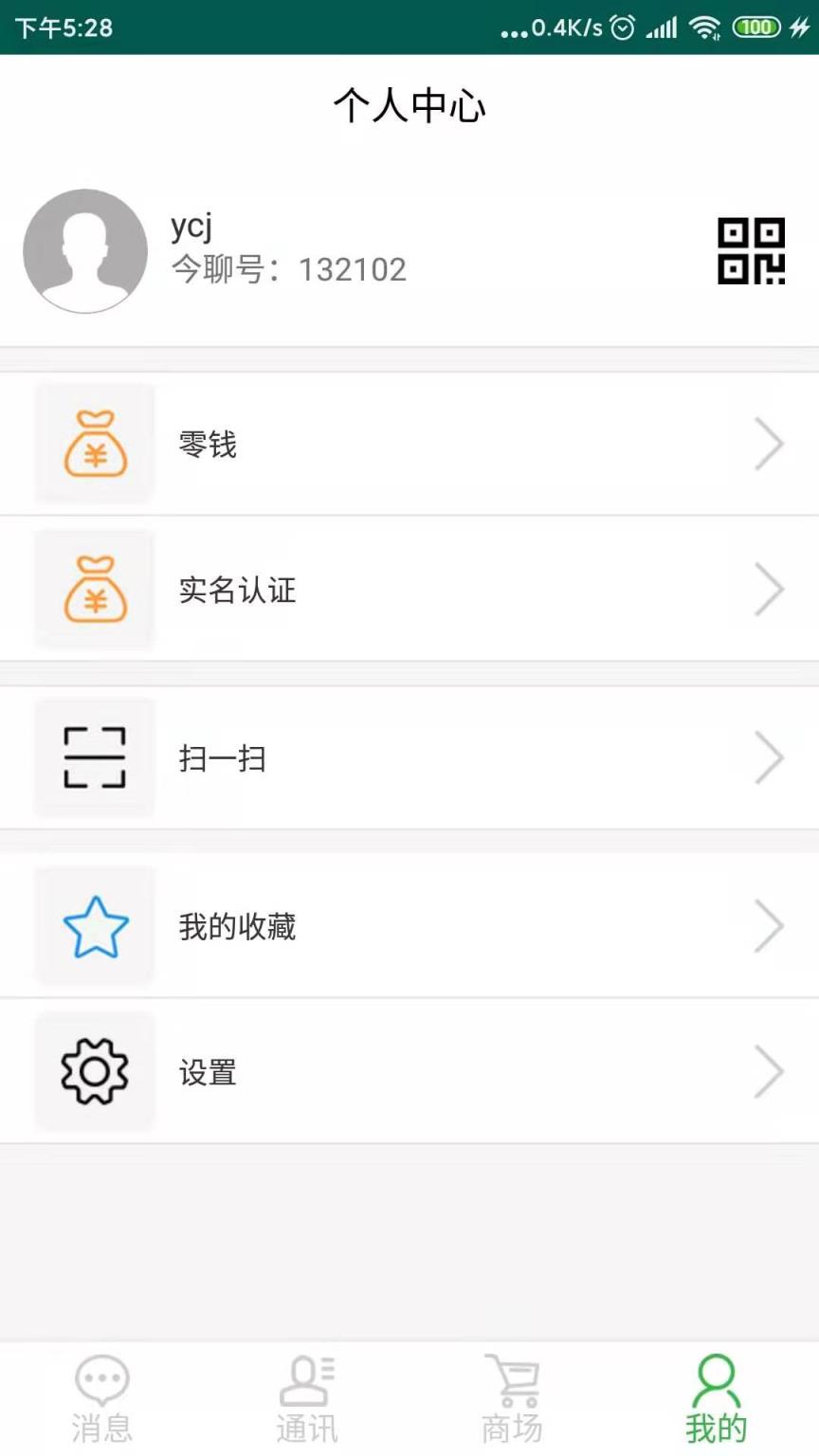Open the 扫一扫 scan frame icon
Screen dimensions: 819x1456
[94, 757]
